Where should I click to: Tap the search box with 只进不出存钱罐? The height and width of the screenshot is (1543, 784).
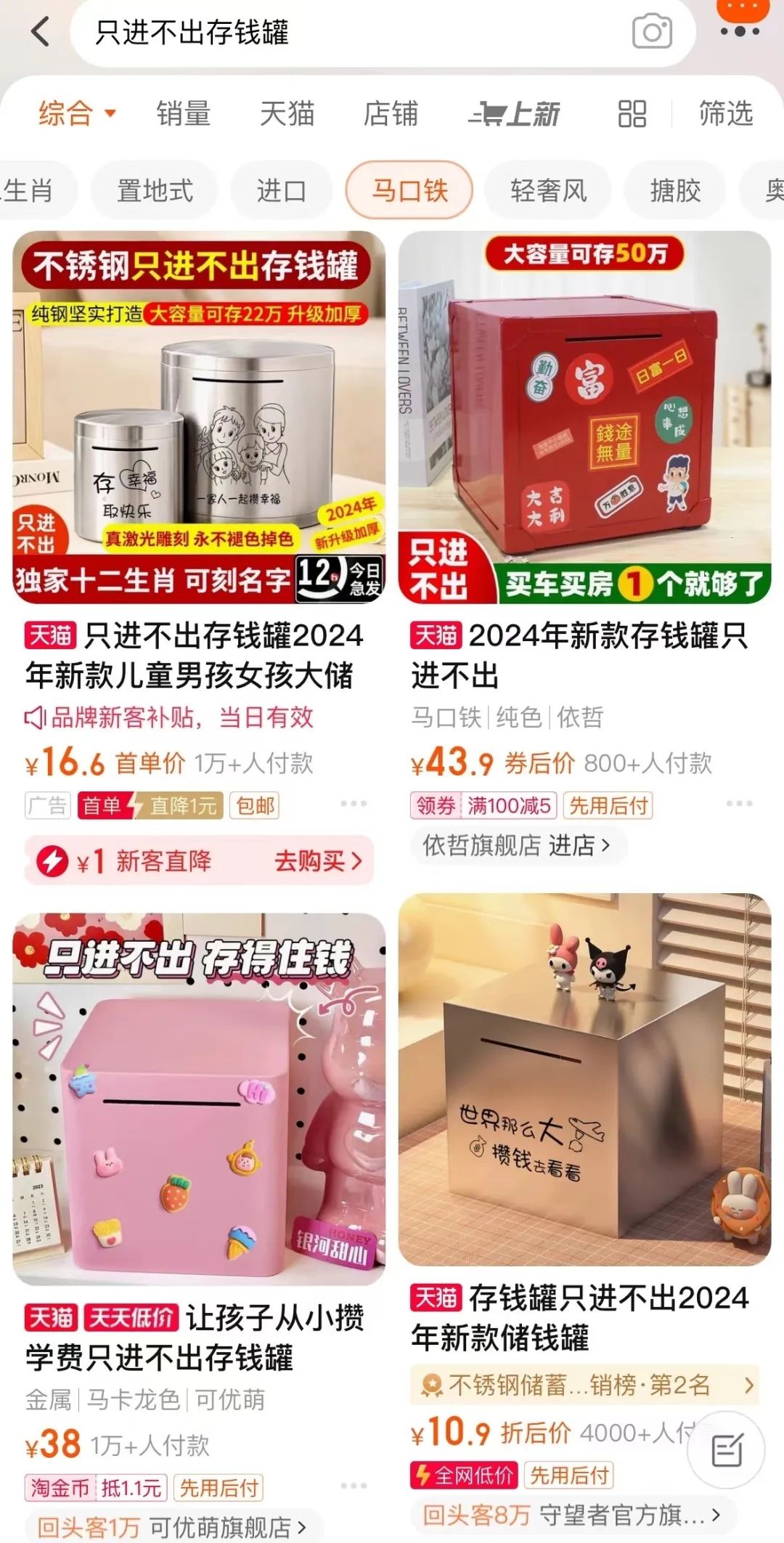[348, 32]
